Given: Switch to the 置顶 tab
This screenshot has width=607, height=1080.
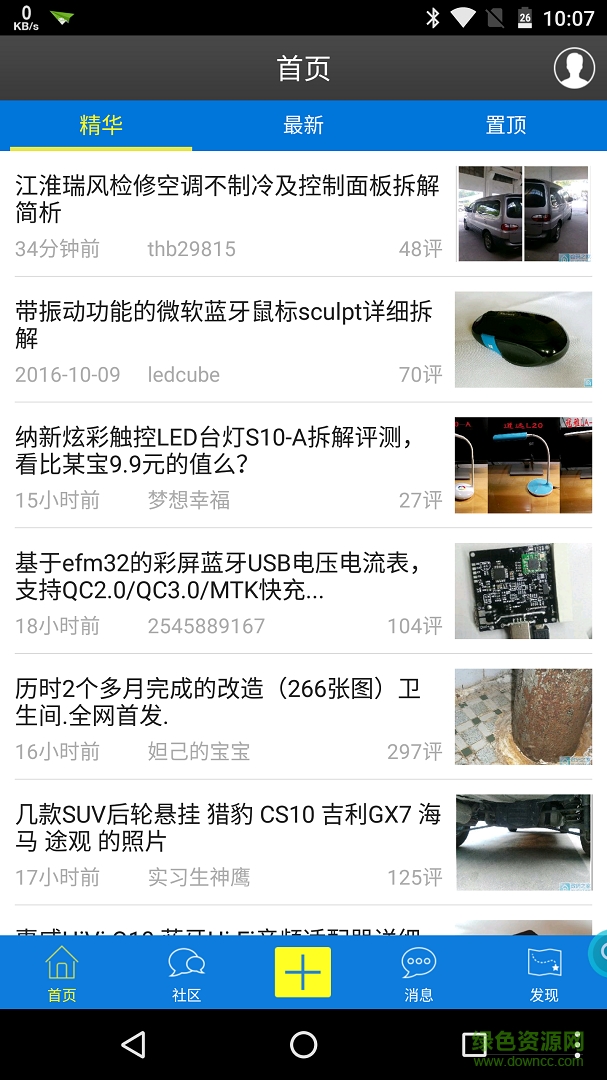Looking at the screenshot, I should coord(506,125).
